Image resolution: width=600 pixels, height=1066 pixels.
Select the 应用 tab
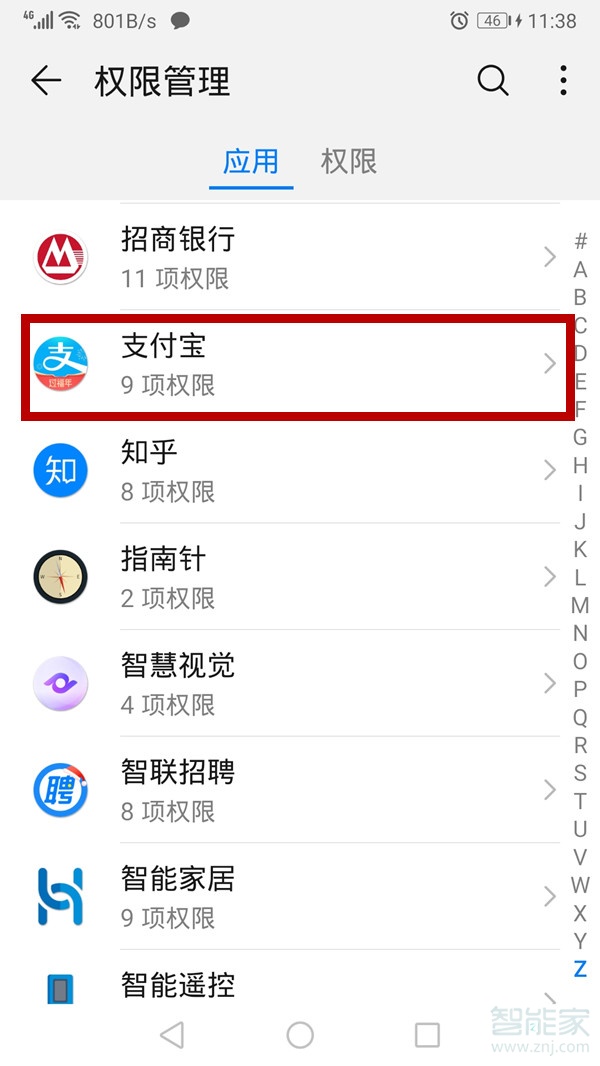pyautogui.click(x=250, y=162)
